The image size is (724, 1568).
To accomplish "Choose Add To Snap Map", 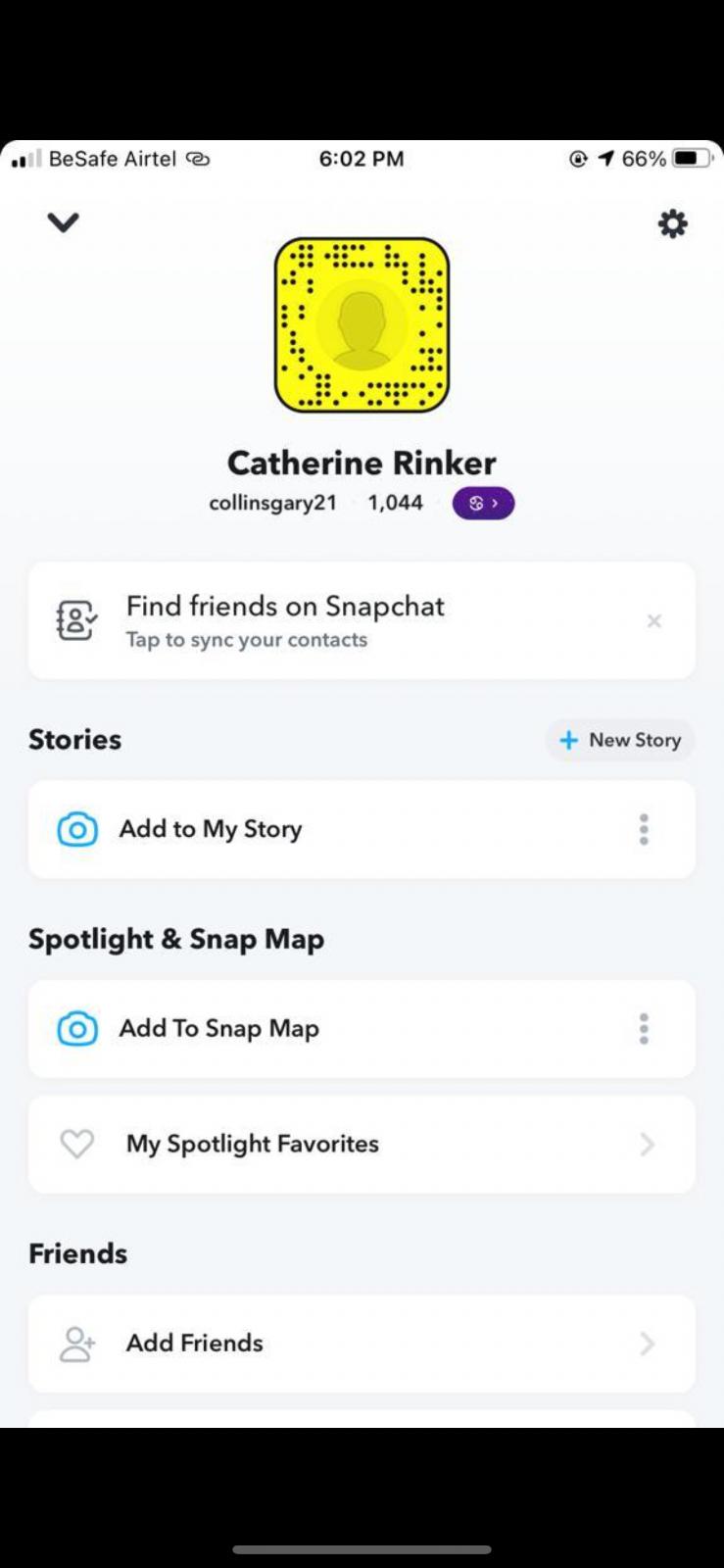I will [x=219, y=1029].
